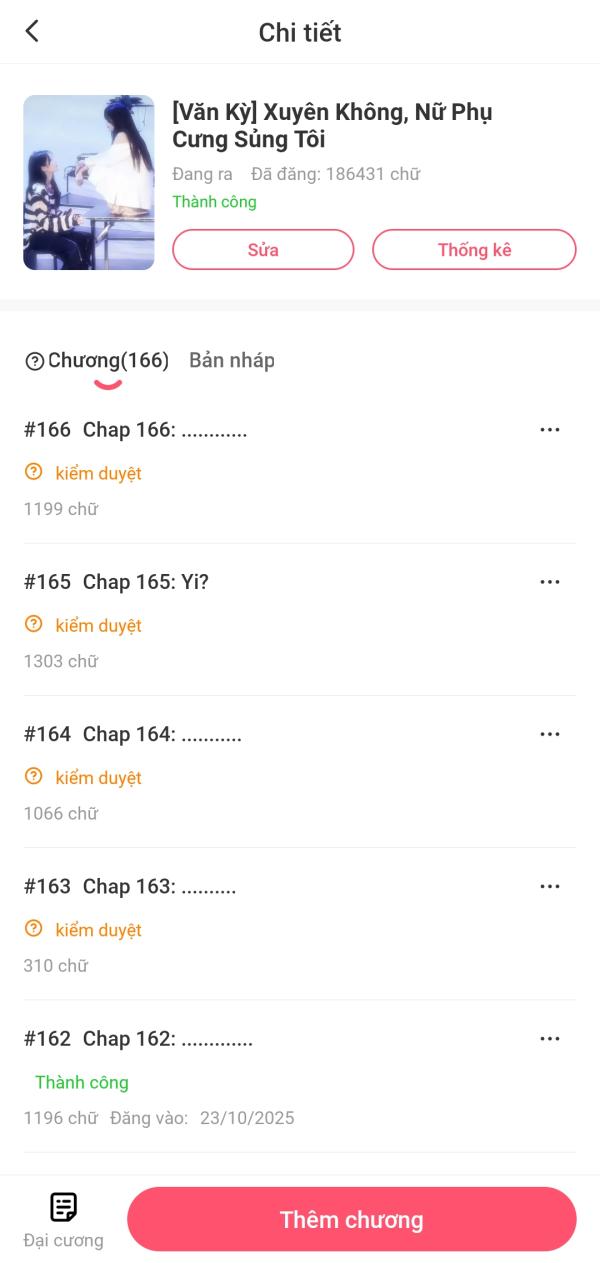600x1263 pixels.
Task: Open chapter #163 Chap 163
Action: (x=160, y=886)
